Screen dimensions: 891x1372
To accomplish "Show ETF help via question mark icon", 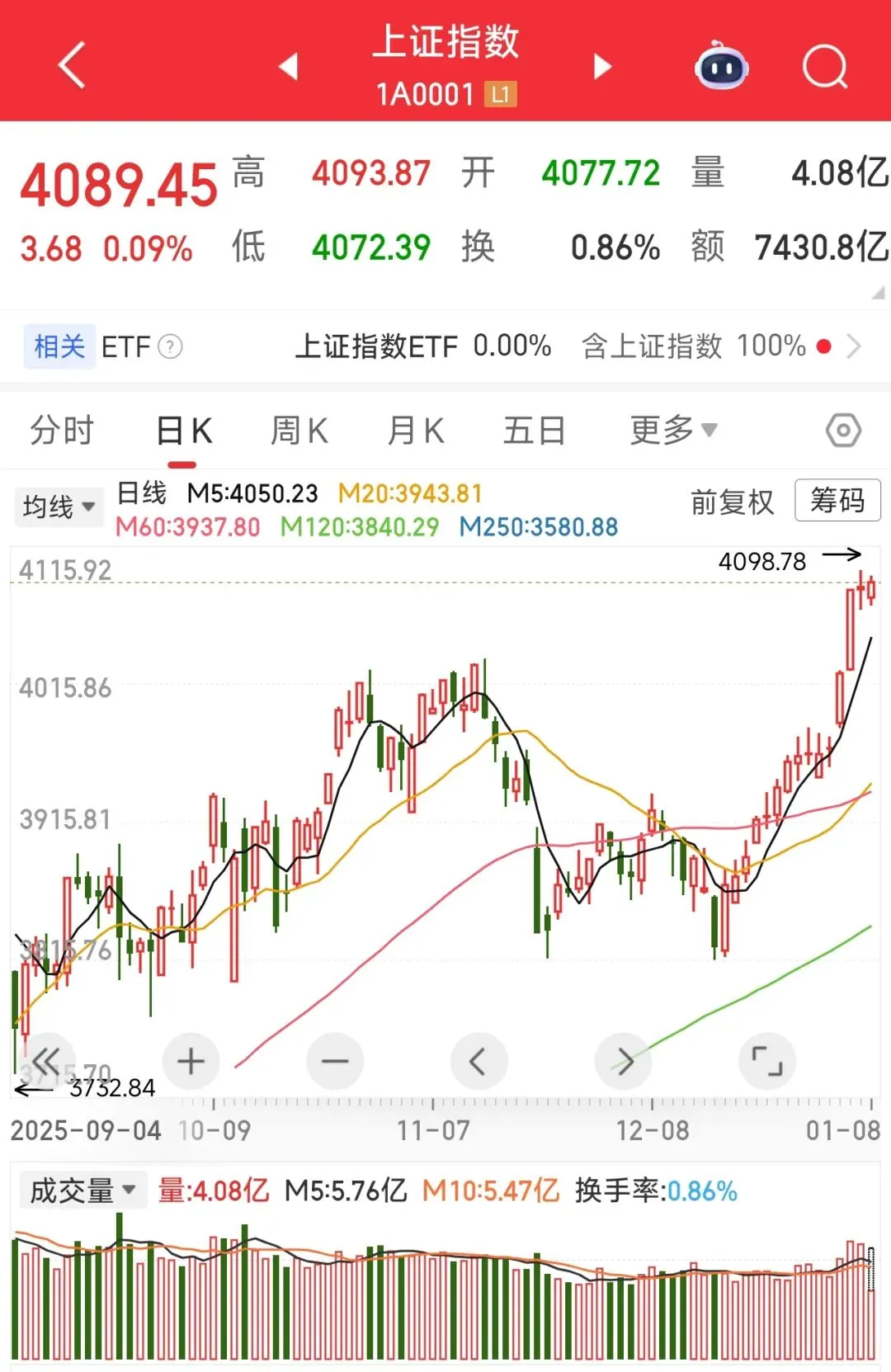I will pyautogui.click(x=170, y=347).
